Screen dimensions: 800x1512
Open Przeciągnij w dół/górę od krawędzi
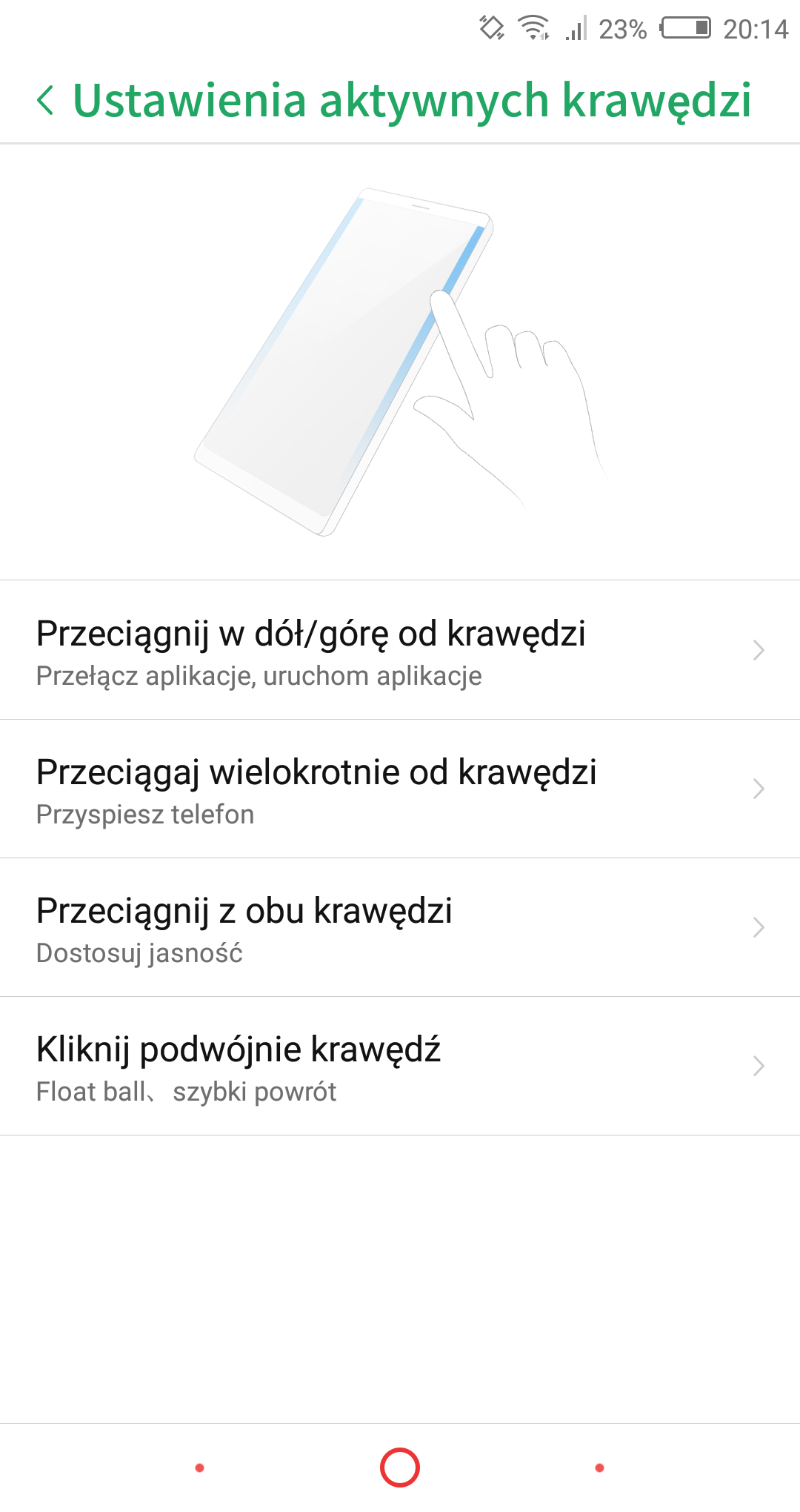[x=400, y=650]
